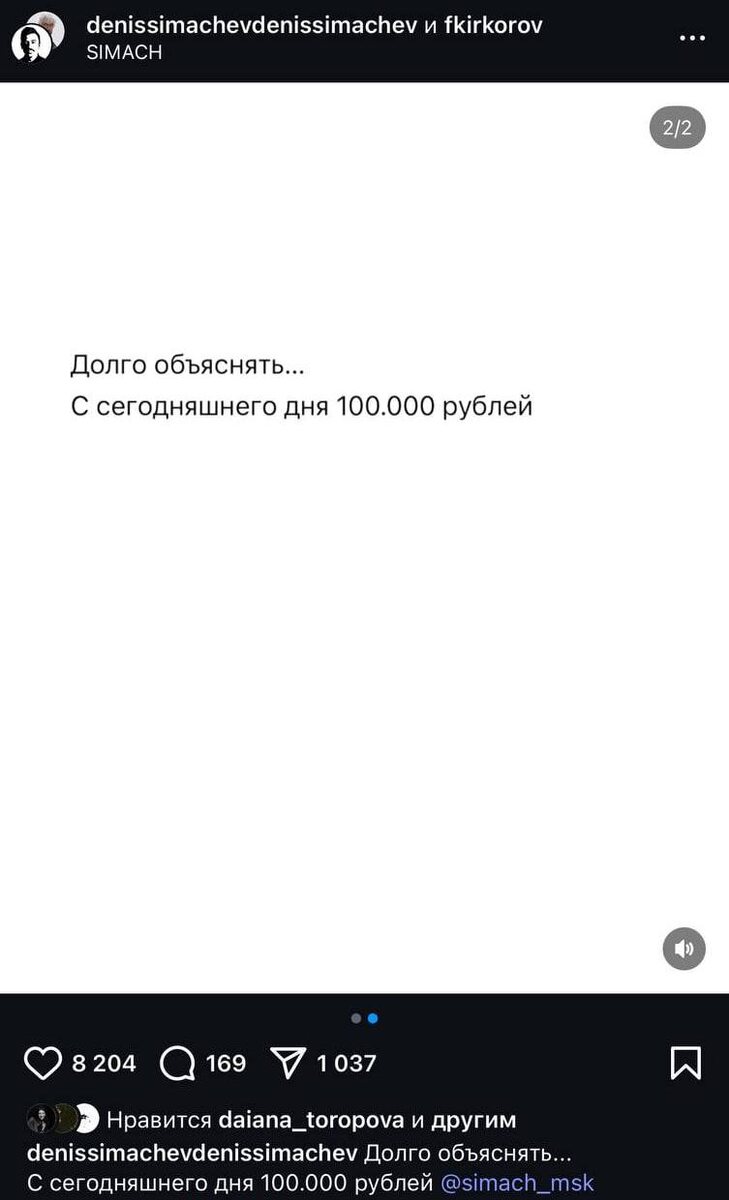Viewport: 729px width, 1200px height.
Task: Open the comments on this post
Action: (177, 1063)
